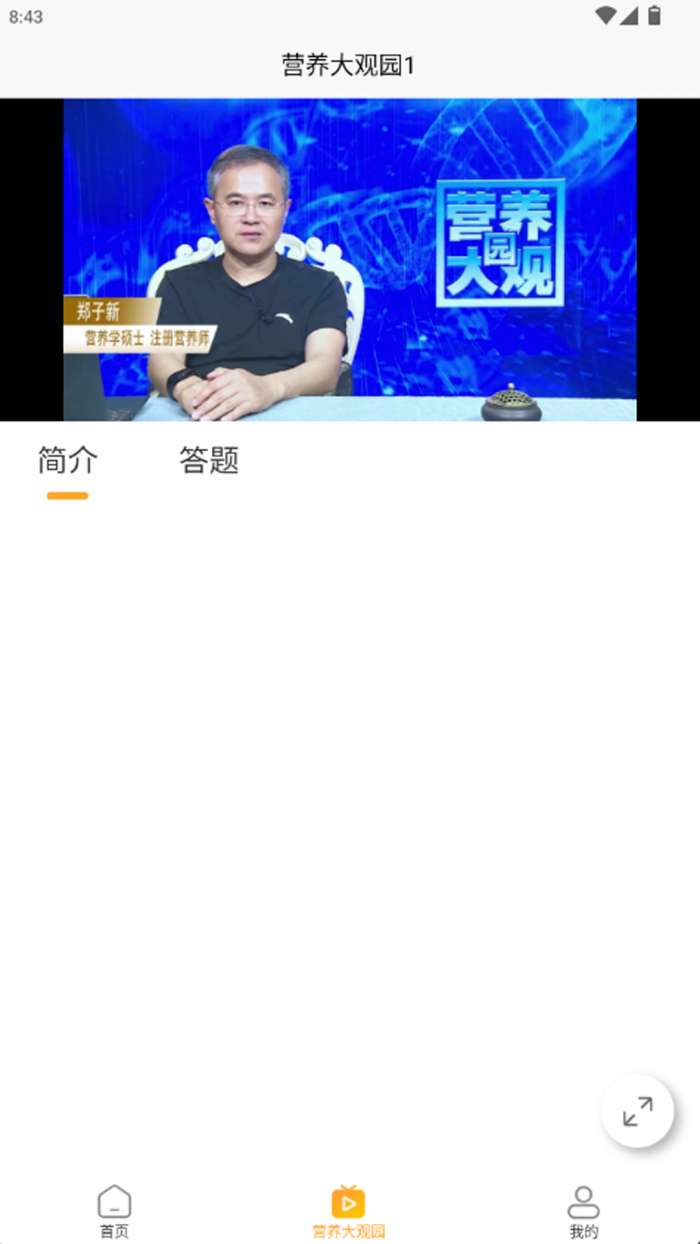Go to the 首页 tab
700x1244 pixels.
tap(114, 1211)
